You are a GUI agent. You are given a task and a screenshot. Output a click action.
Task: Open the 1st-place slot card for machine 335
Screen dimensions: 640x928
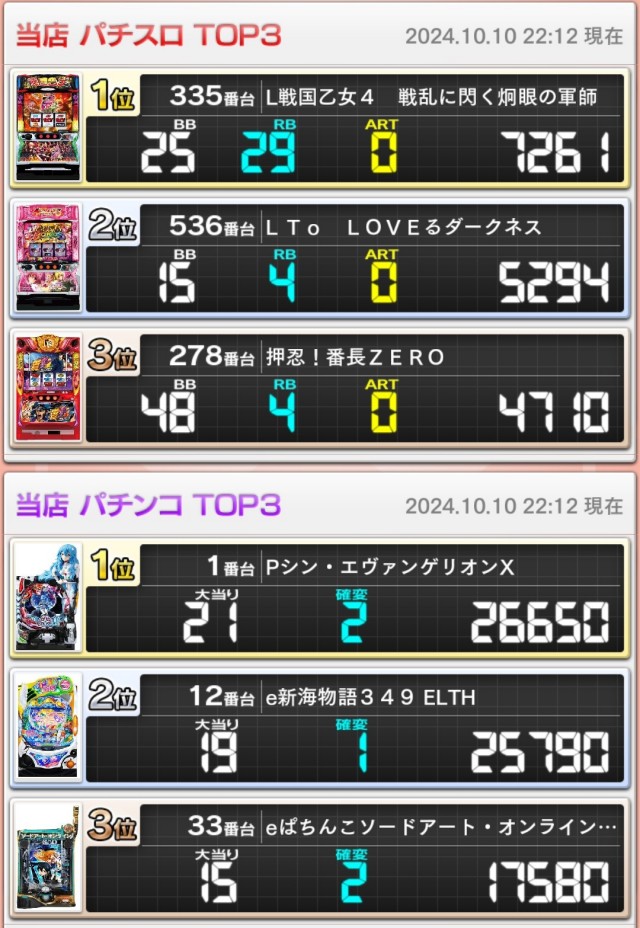[x=320, y=127]
